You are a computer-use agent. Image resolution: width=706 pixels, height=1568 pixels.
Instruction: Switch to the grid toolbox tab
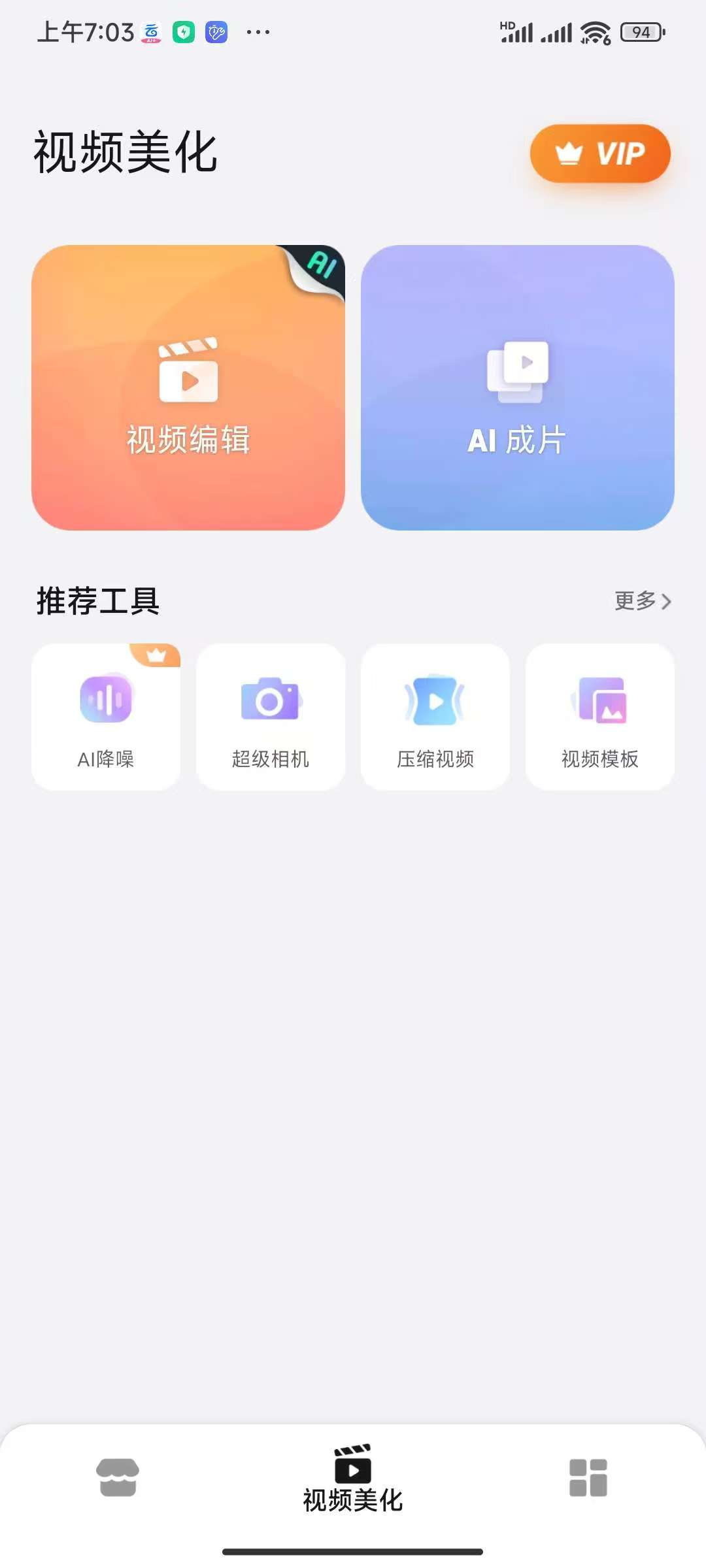point(588,1477)
